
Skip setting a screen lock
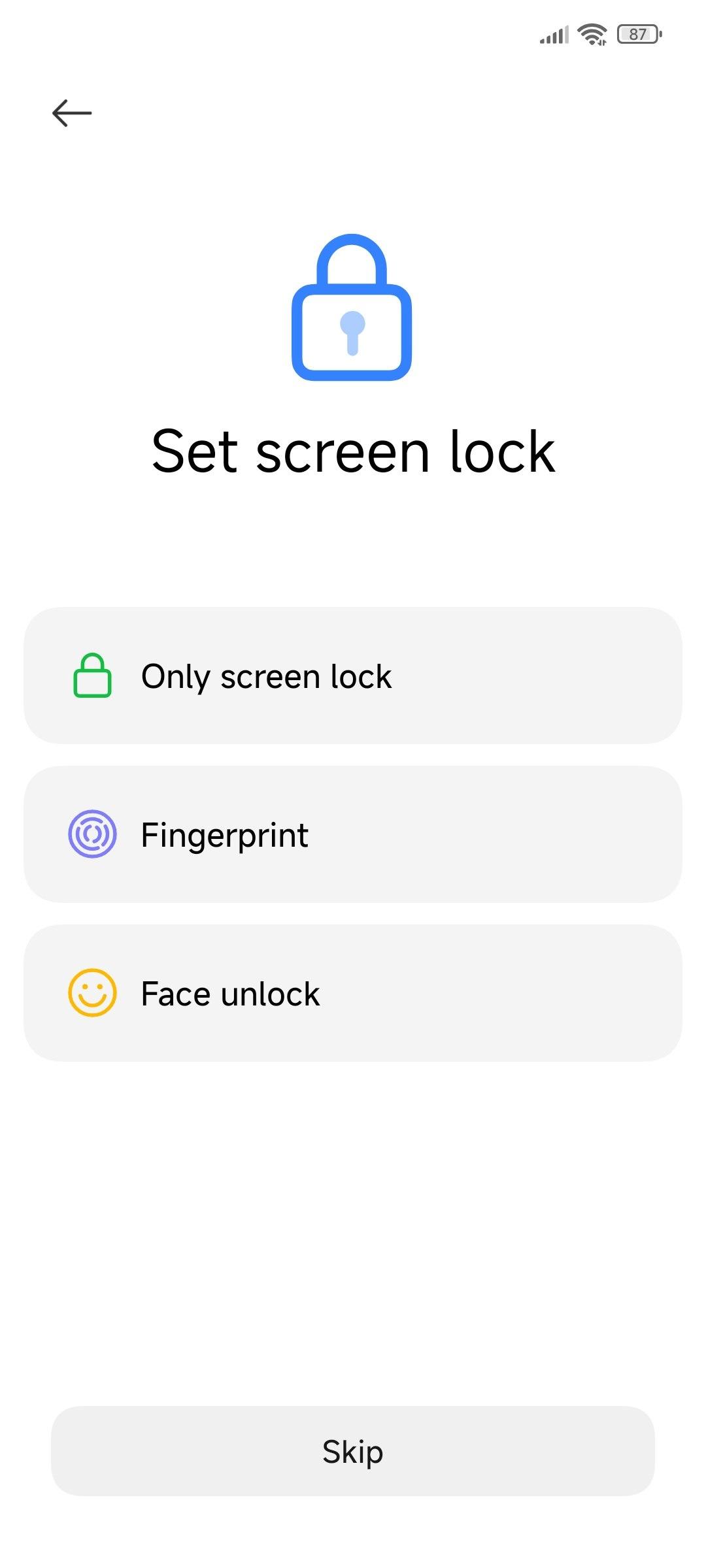pos(353,1451)
